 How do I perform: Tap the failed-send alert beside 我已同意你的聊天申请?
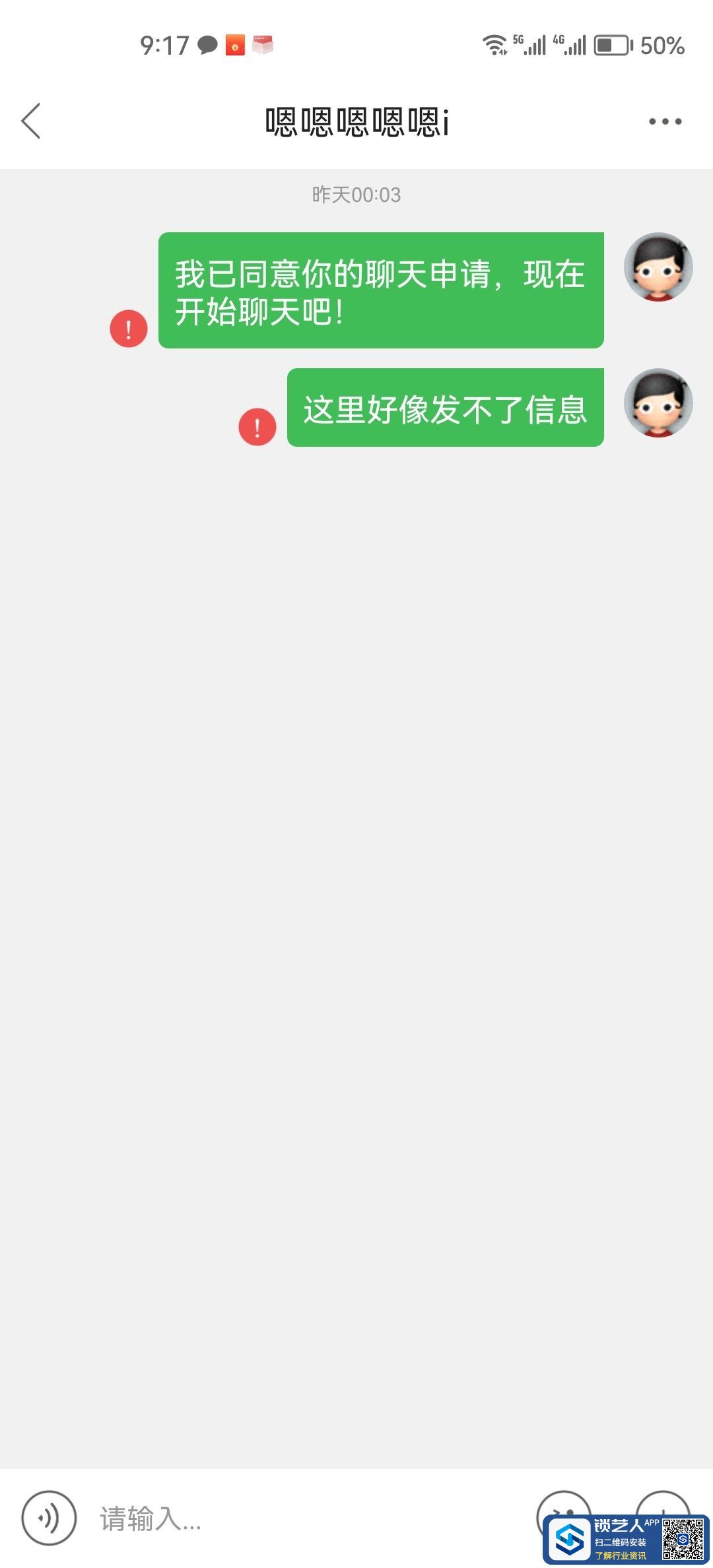(129, 329)
